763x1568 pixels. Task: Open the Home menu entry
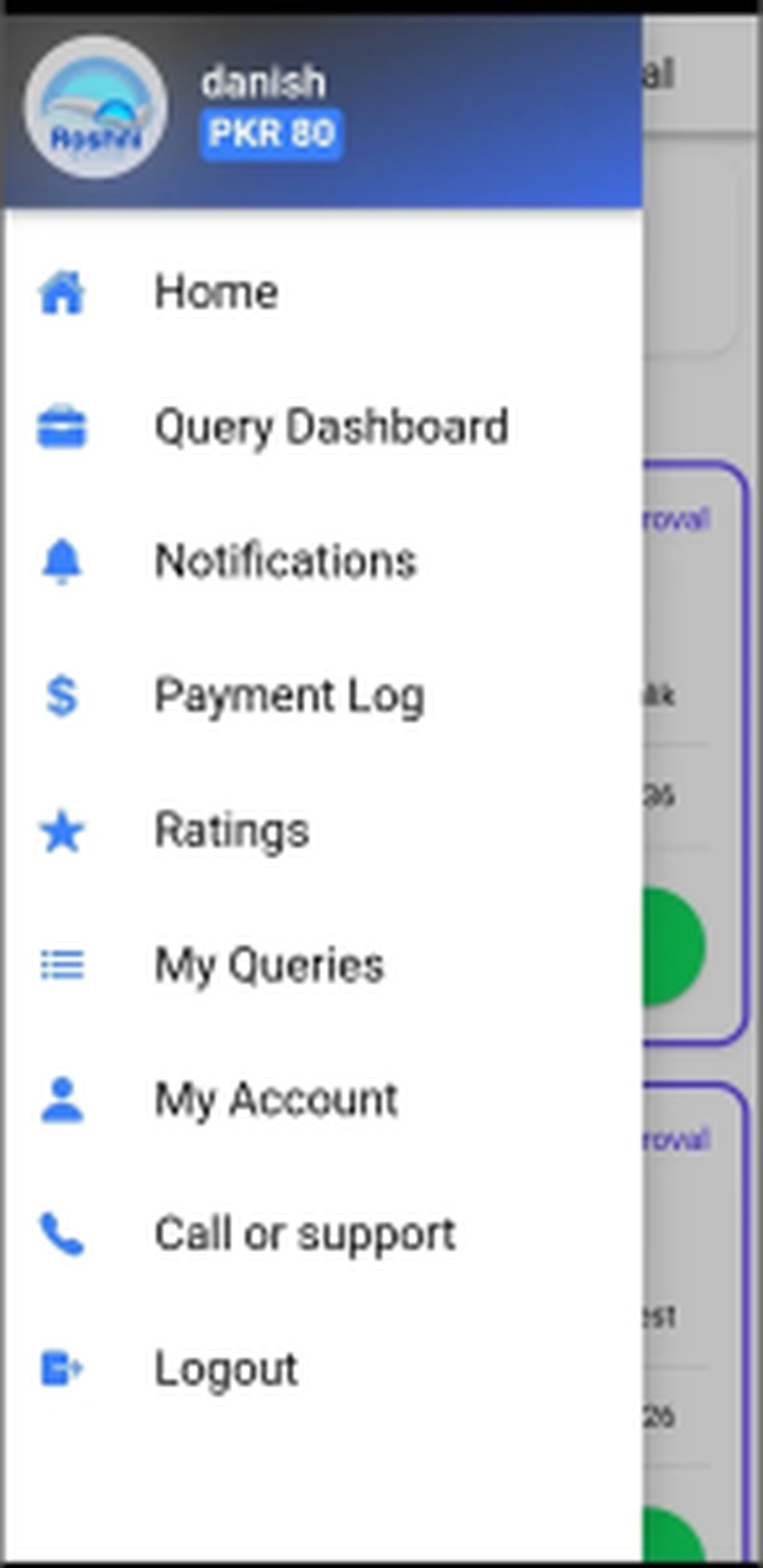[x=216, y=292]
